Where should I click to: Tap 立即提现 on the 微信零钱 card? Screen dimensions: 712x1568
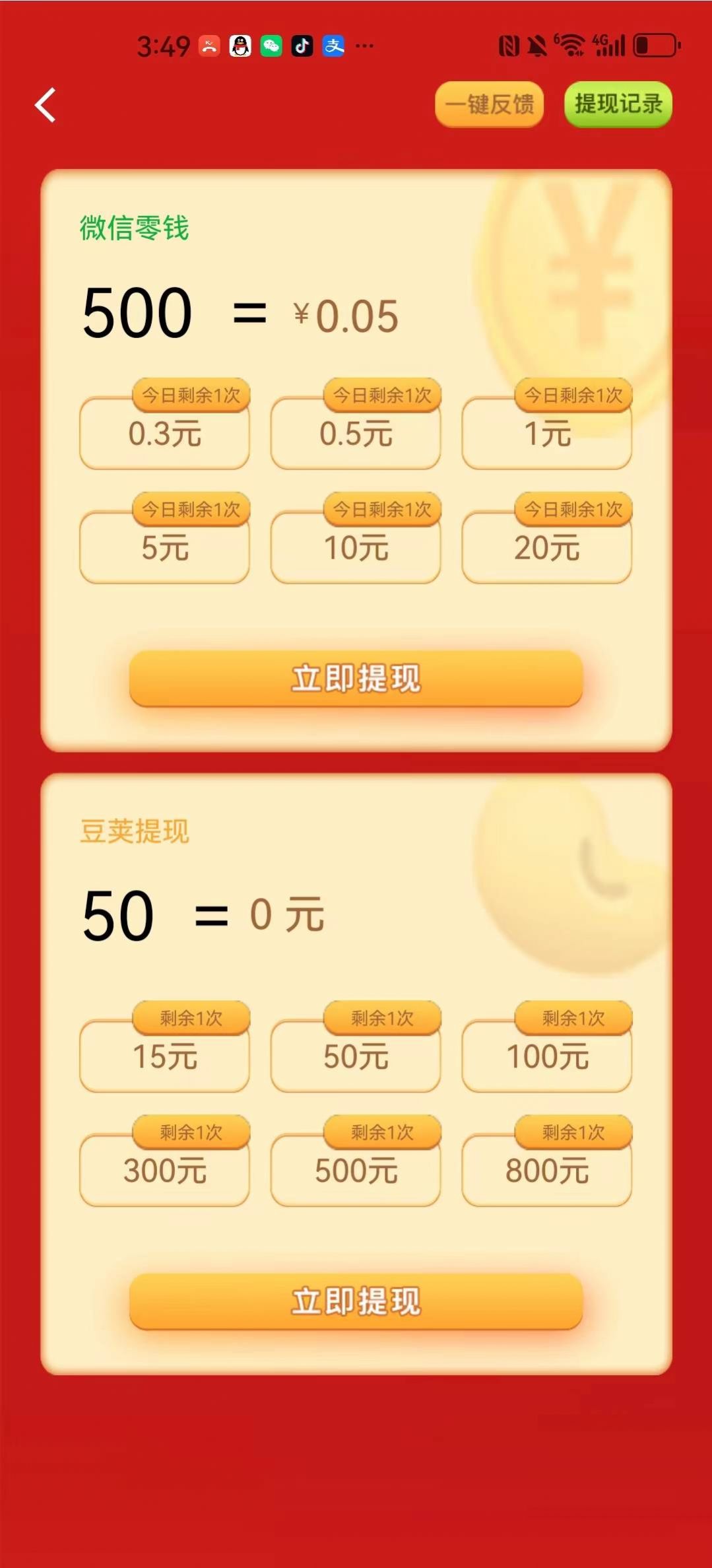coord(356,679)
